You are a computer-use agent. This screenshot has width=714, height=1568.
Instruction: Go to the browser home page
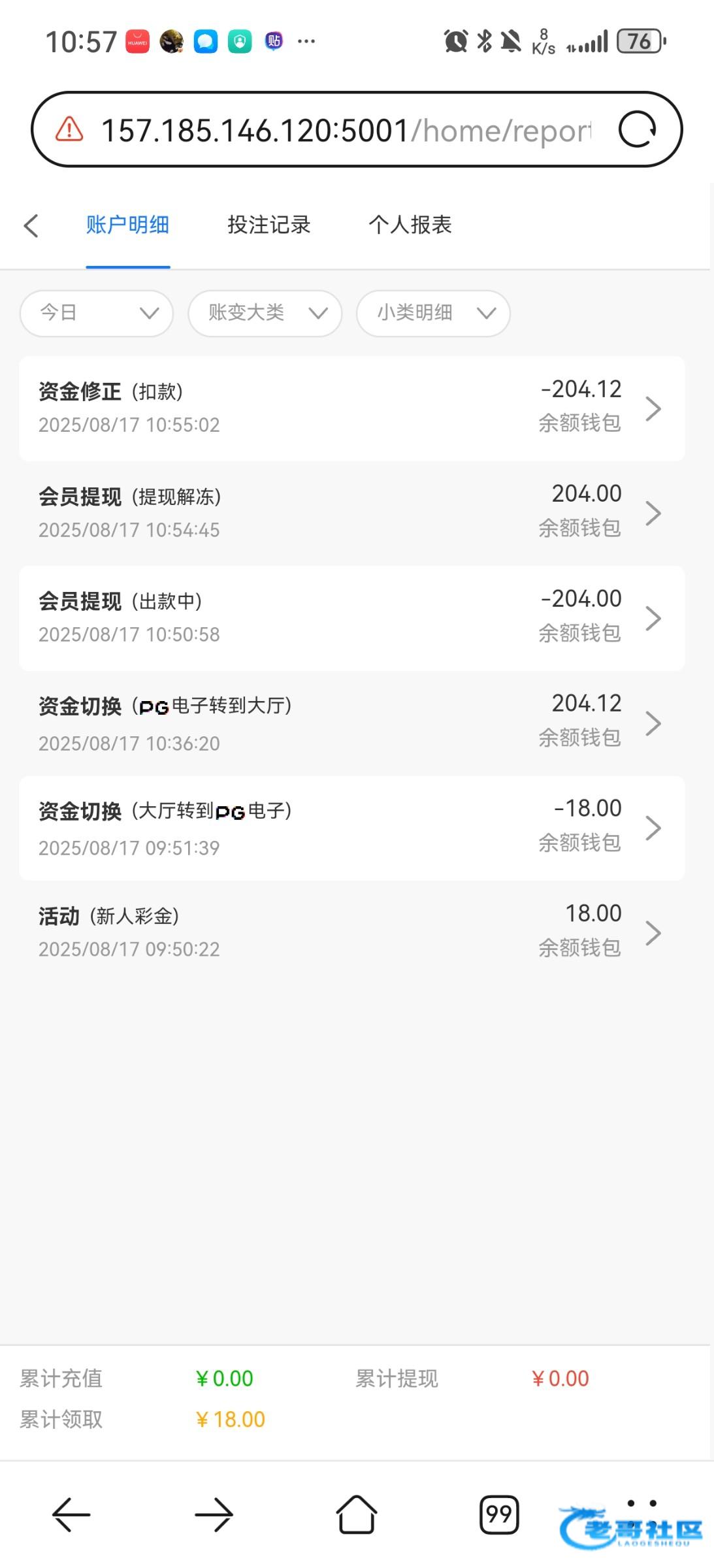(x=357, y=1514)
